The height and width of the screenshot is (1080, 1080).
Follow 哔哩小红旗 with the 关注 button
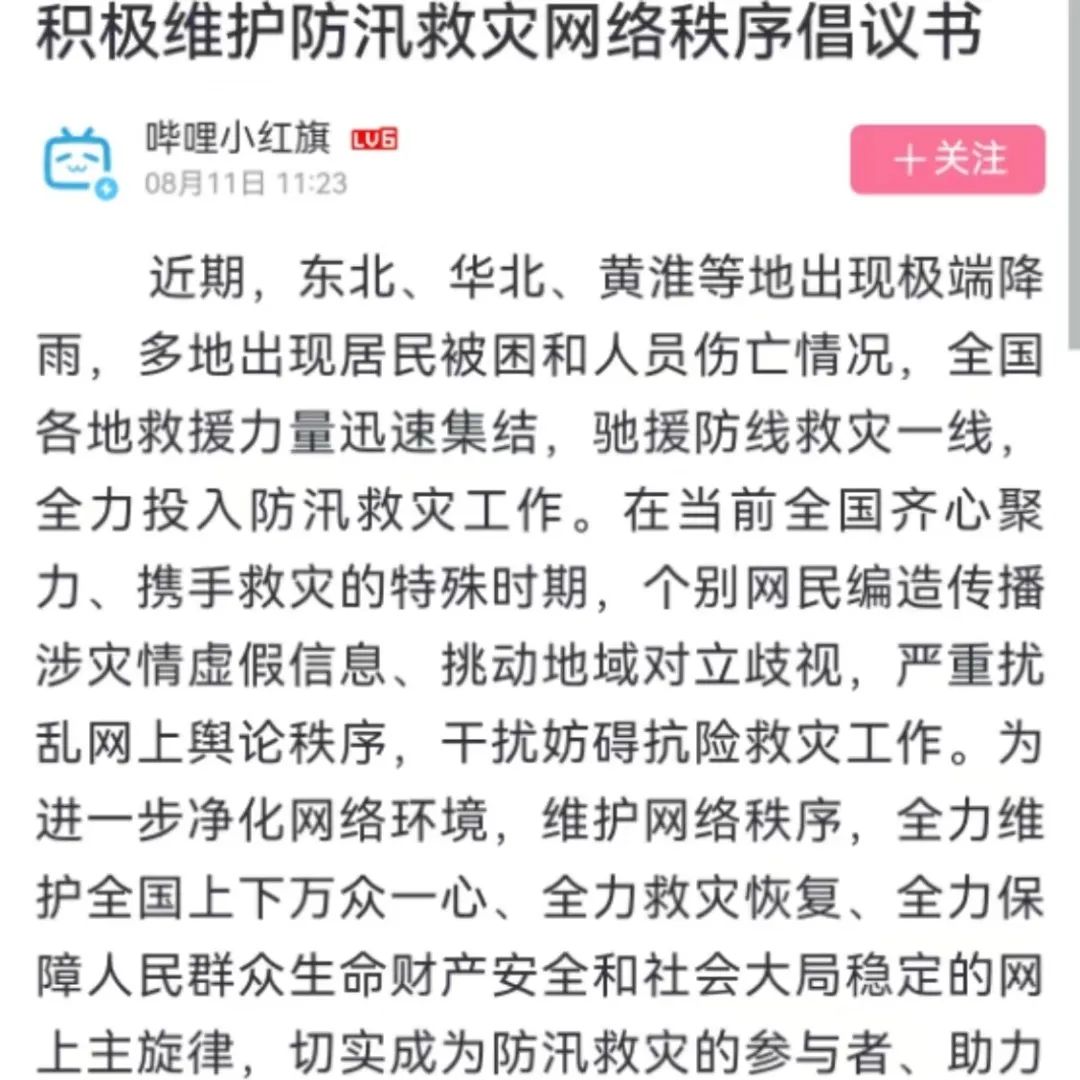[x=947, y=160]
